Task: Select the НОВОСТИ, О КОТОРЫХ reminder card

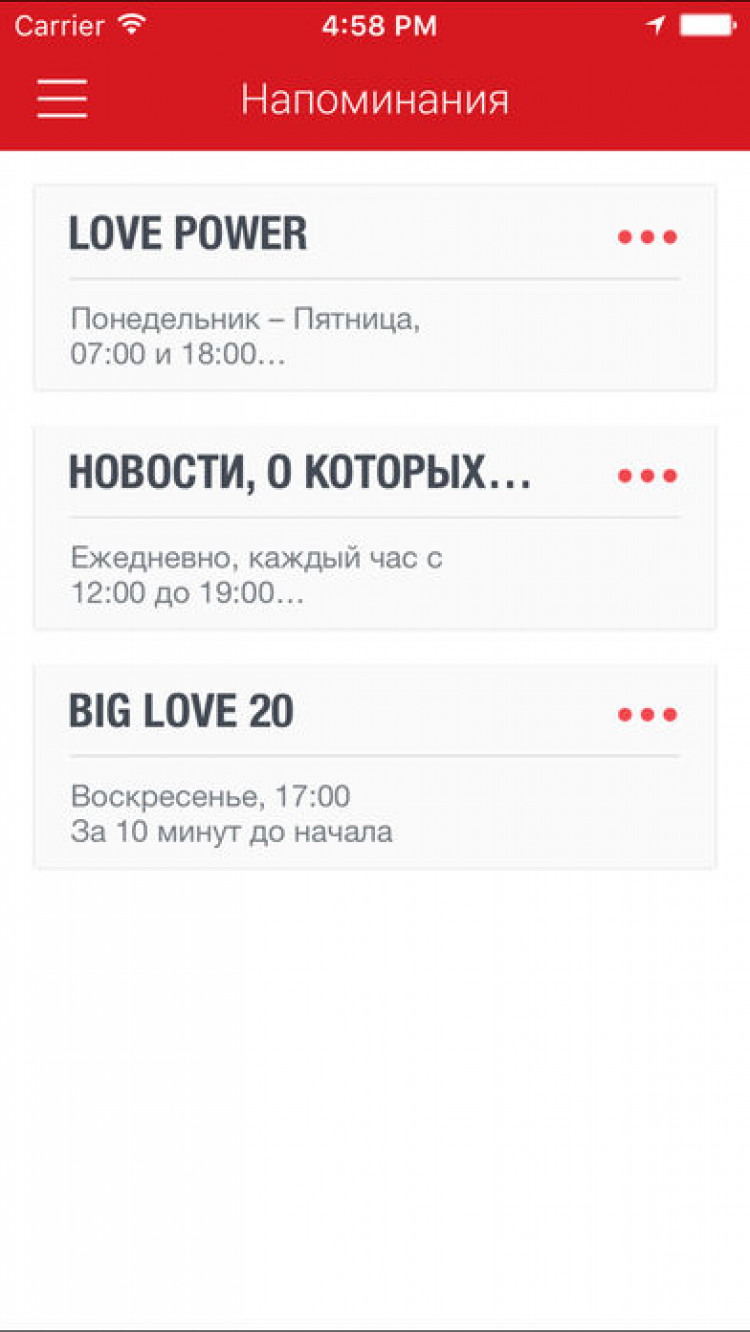Action: coord(300,560)
